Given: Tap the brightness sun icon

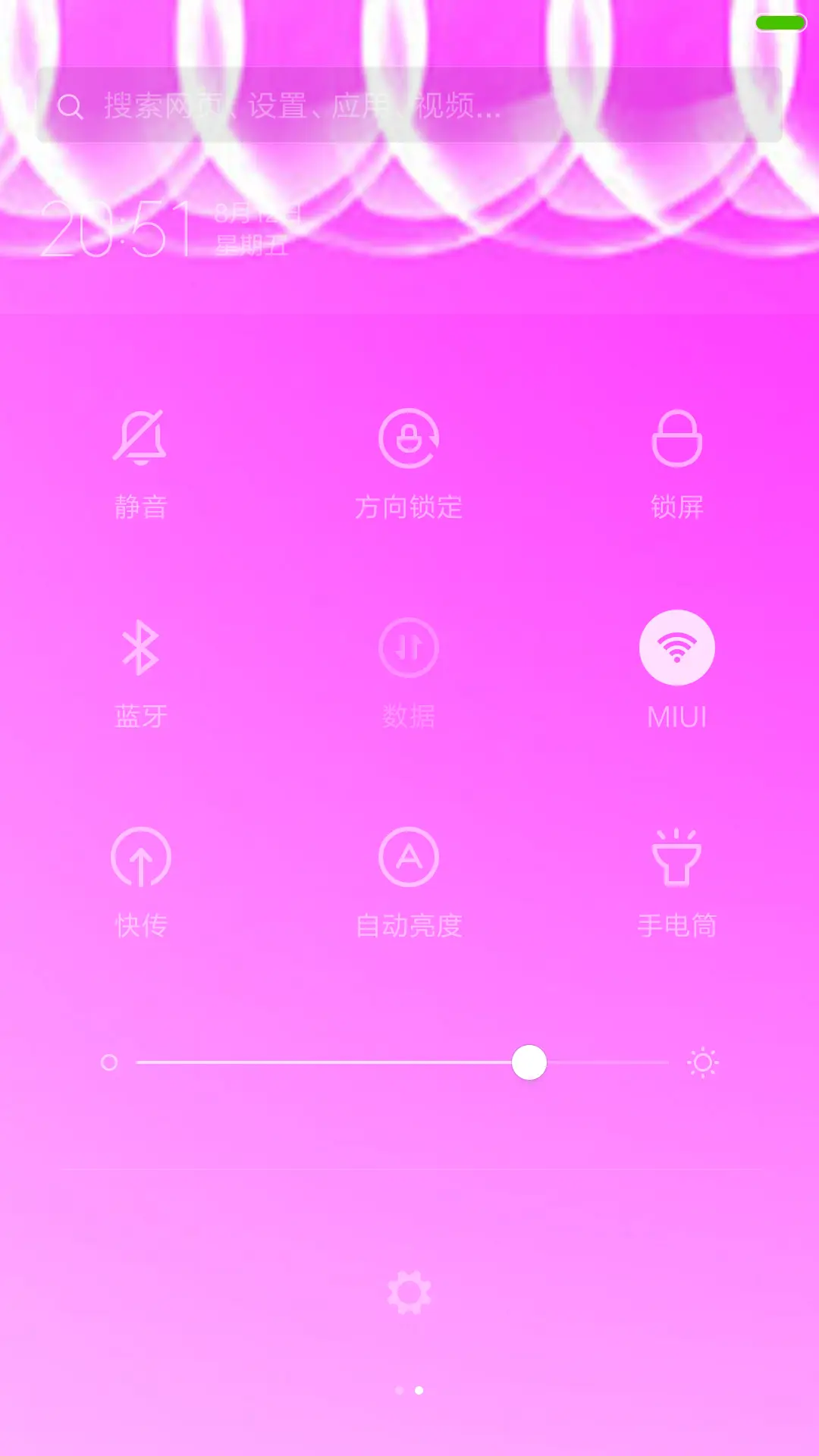Looking at the screenshot, I should point(701,1062).
